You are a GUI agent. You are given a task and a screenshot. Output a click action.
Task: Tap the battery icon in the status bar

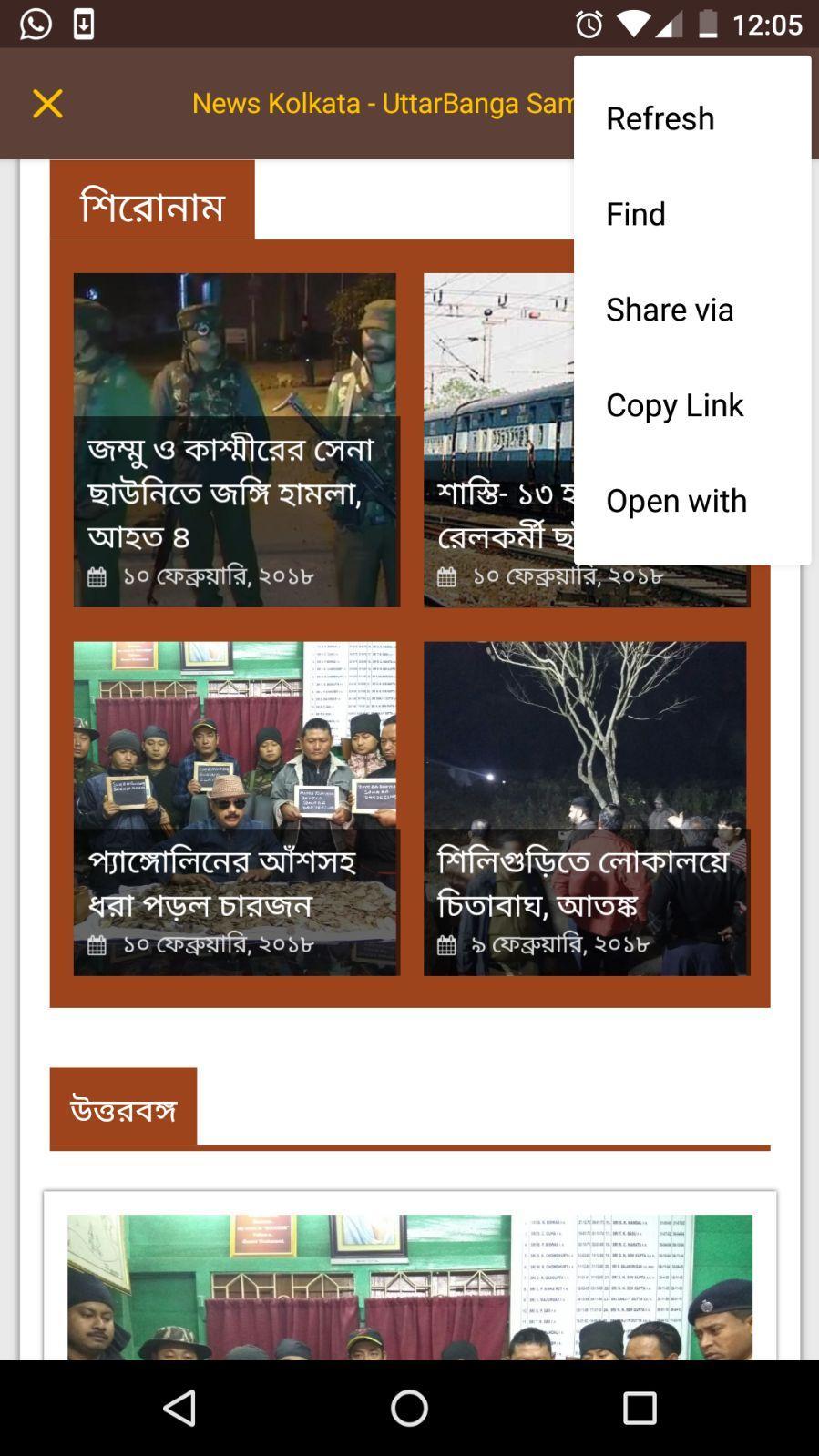click(x=712, y=23)
